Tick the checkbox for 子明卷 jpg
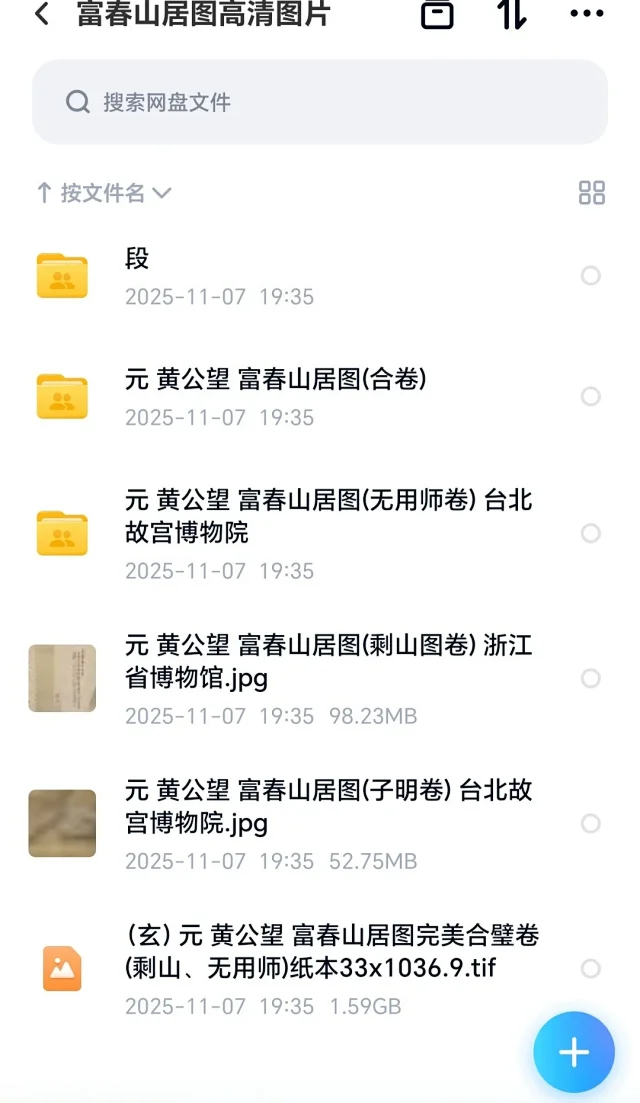Image resolution: width=640 pixels, height=1103 pixels. pos(591,824)
